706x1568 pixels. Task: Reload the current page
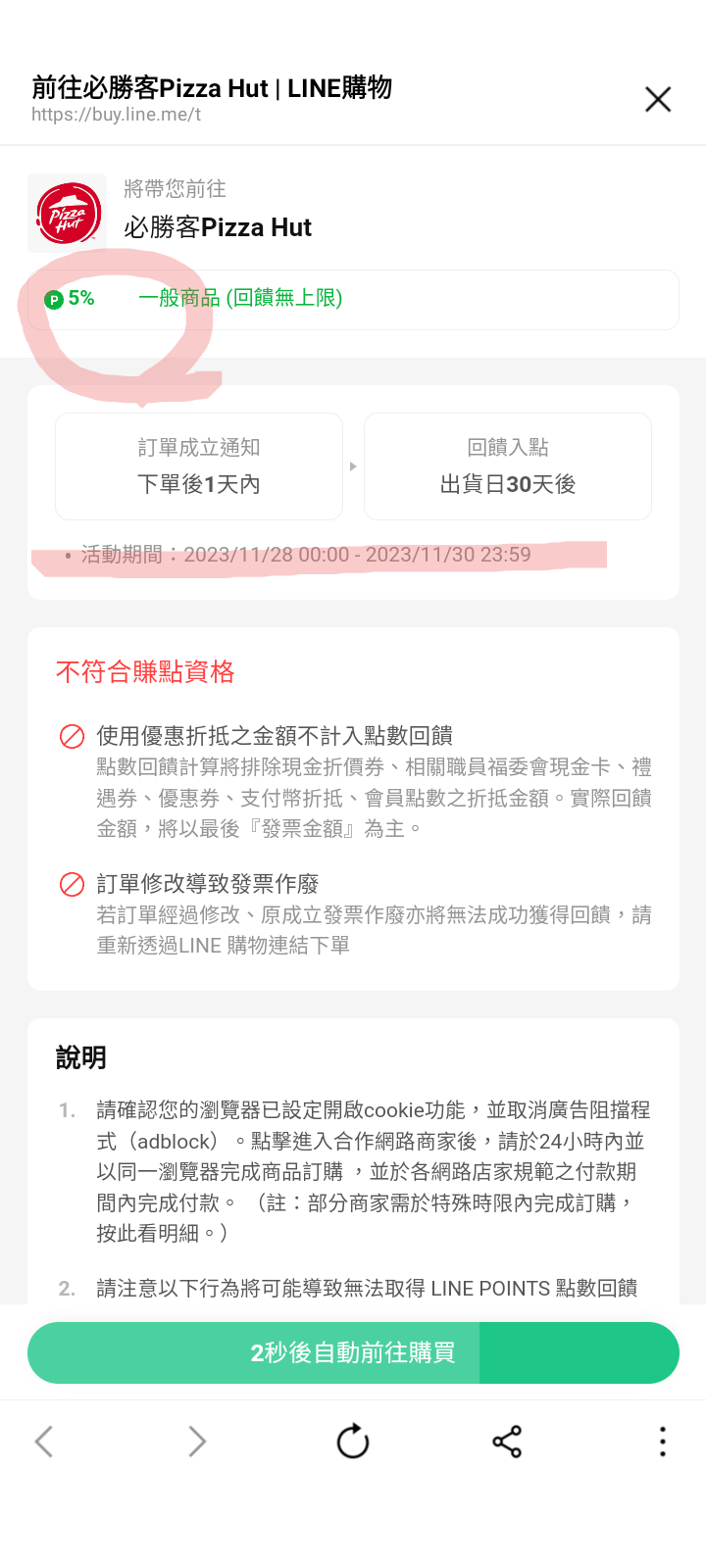[353, 1442]
